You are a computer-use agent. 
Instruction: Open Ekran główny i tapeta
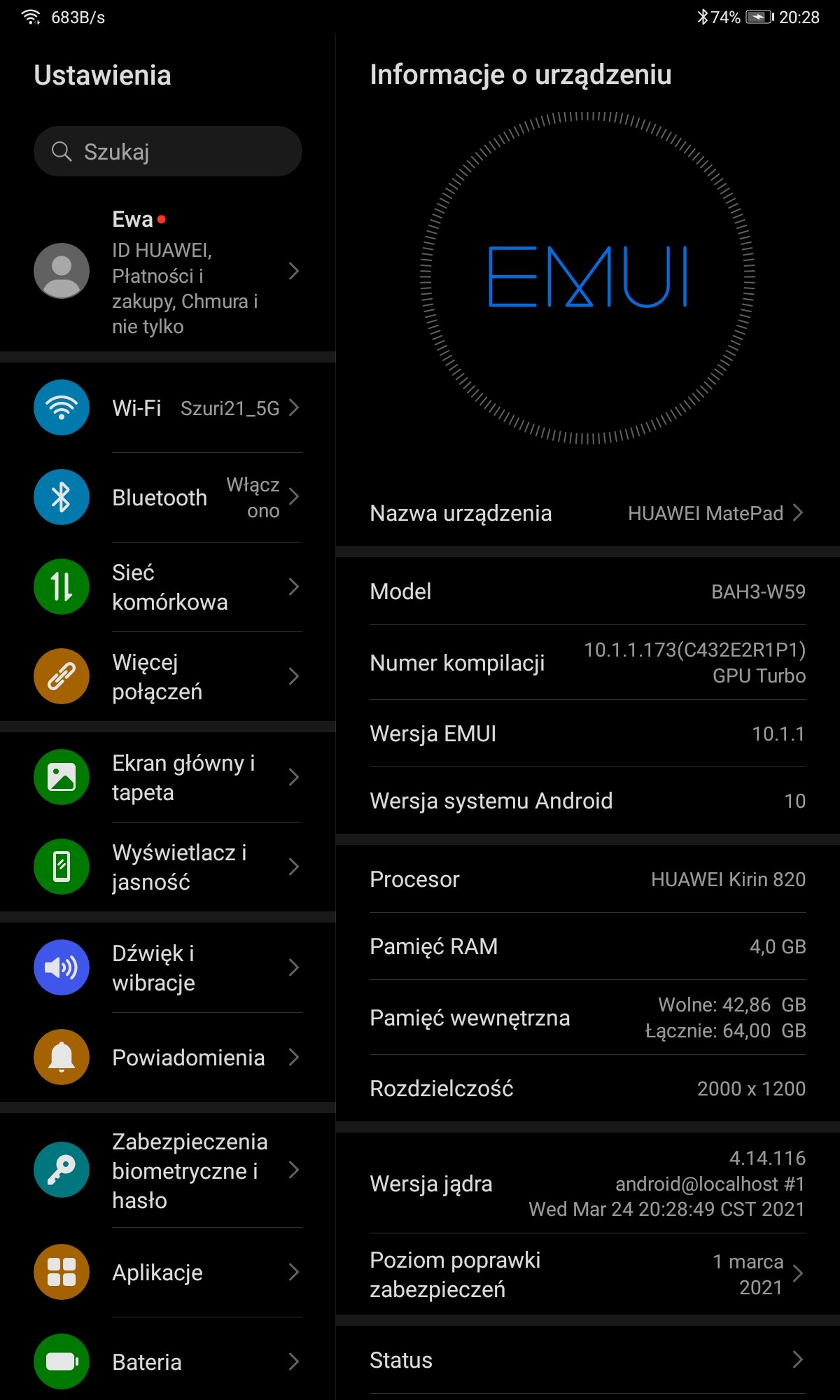pyautogui.click(x=168, y=778)
